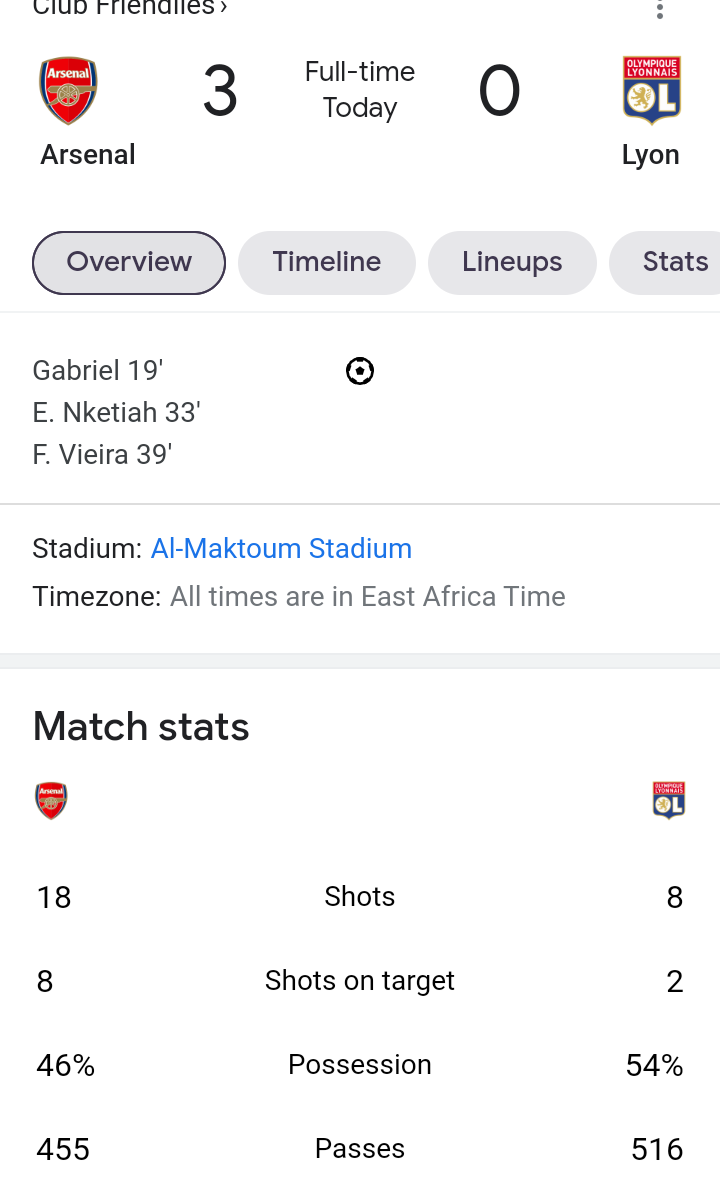Viewport: 720px width, 1200px height.
Task: Switch to the Lineups tab
Action: [512, 262]
